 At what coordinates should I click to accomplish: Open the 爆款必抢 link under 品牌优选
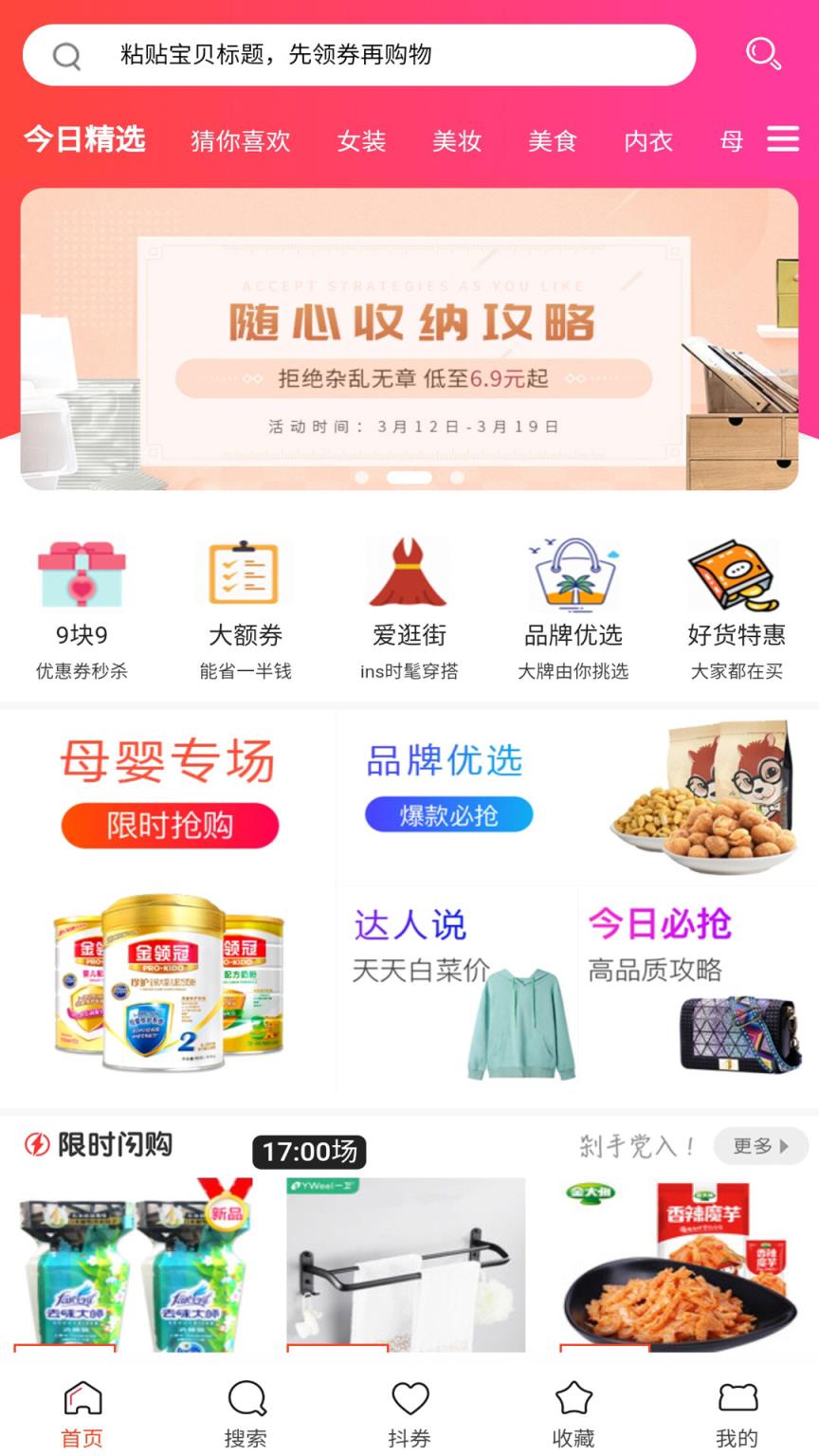[x=447, y=813]
